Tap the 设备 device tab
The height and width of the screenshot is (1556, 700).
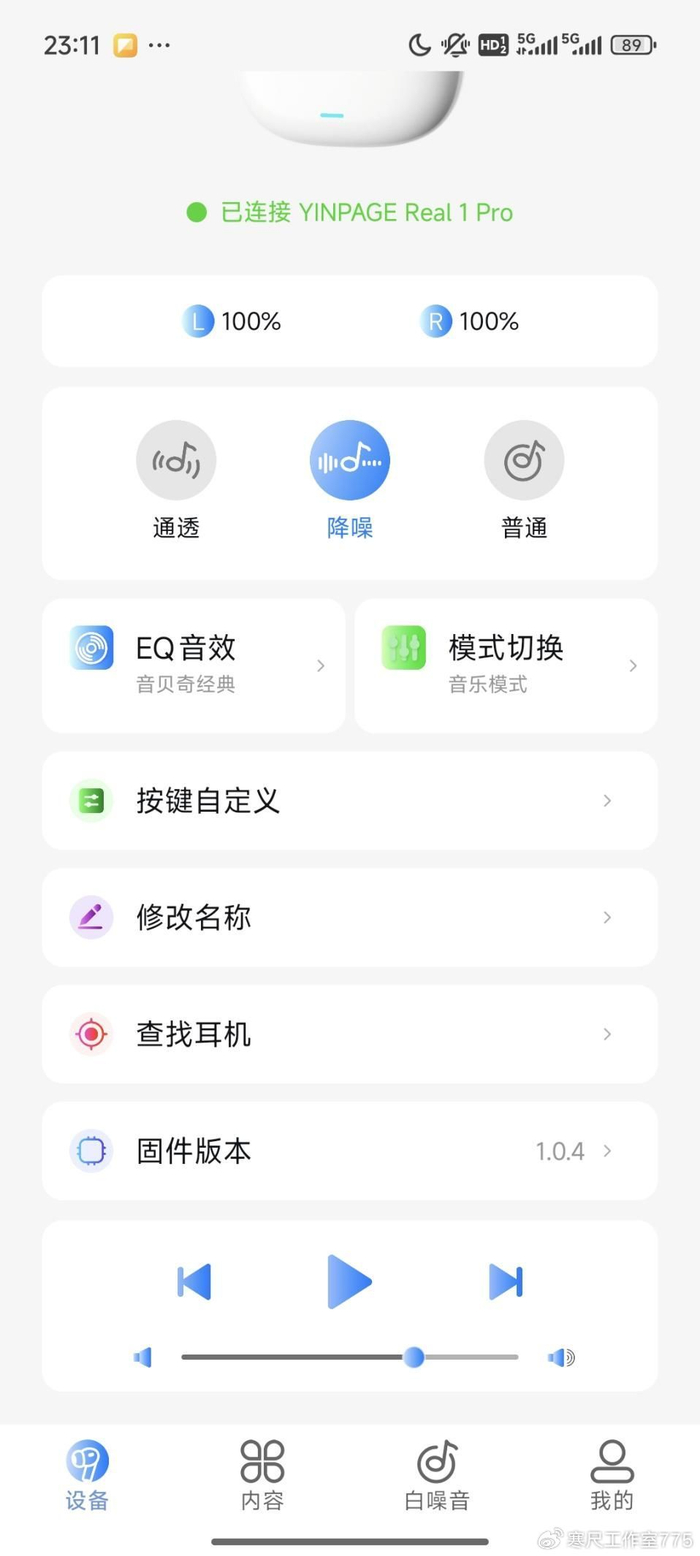click(88, 1474)
